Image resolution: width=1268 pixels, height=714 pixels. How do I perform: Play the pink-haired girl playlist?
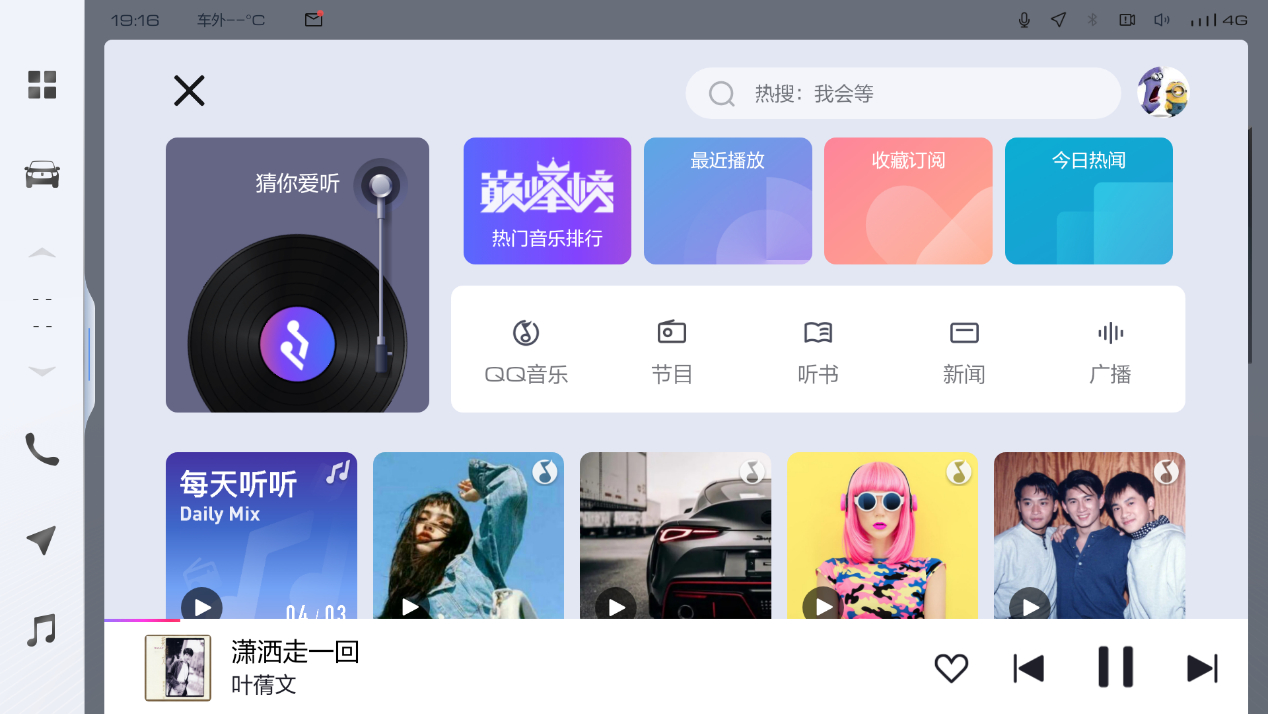(823, 606)
